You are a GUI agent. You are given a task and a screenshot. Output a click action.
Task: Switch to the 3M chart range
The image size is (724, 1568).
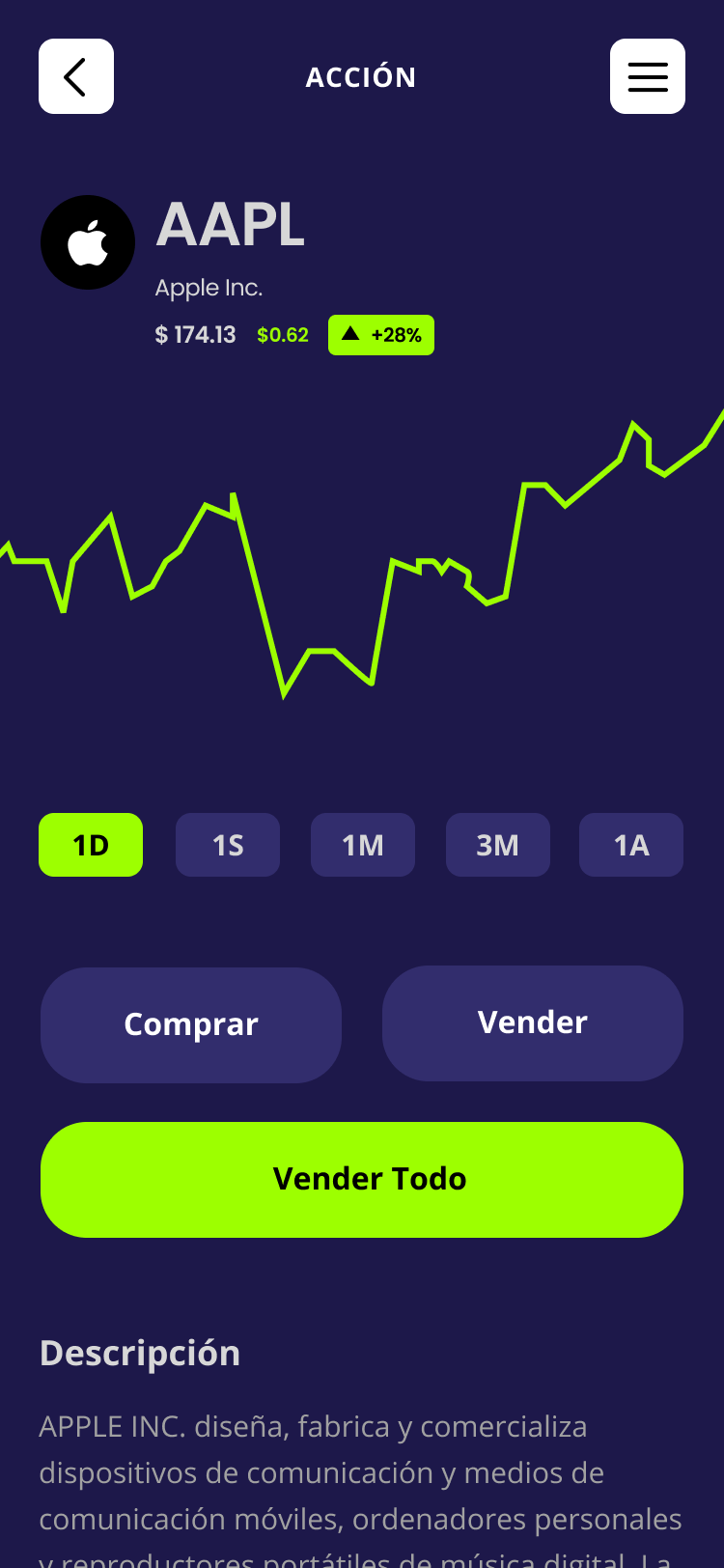click(x=498, y=845)
